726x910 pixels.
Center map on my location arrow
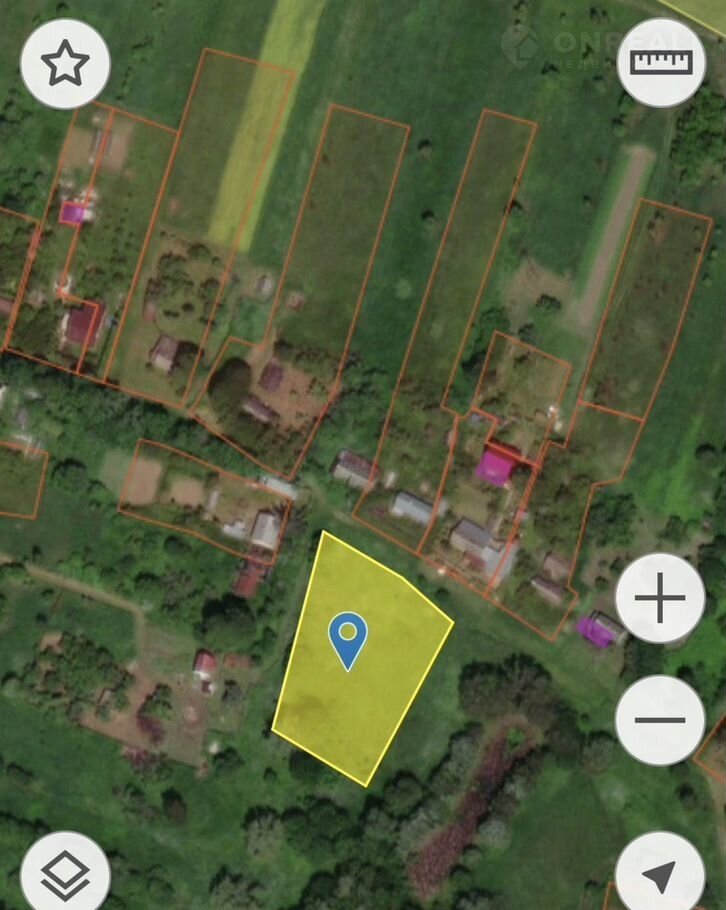point(660,875)
